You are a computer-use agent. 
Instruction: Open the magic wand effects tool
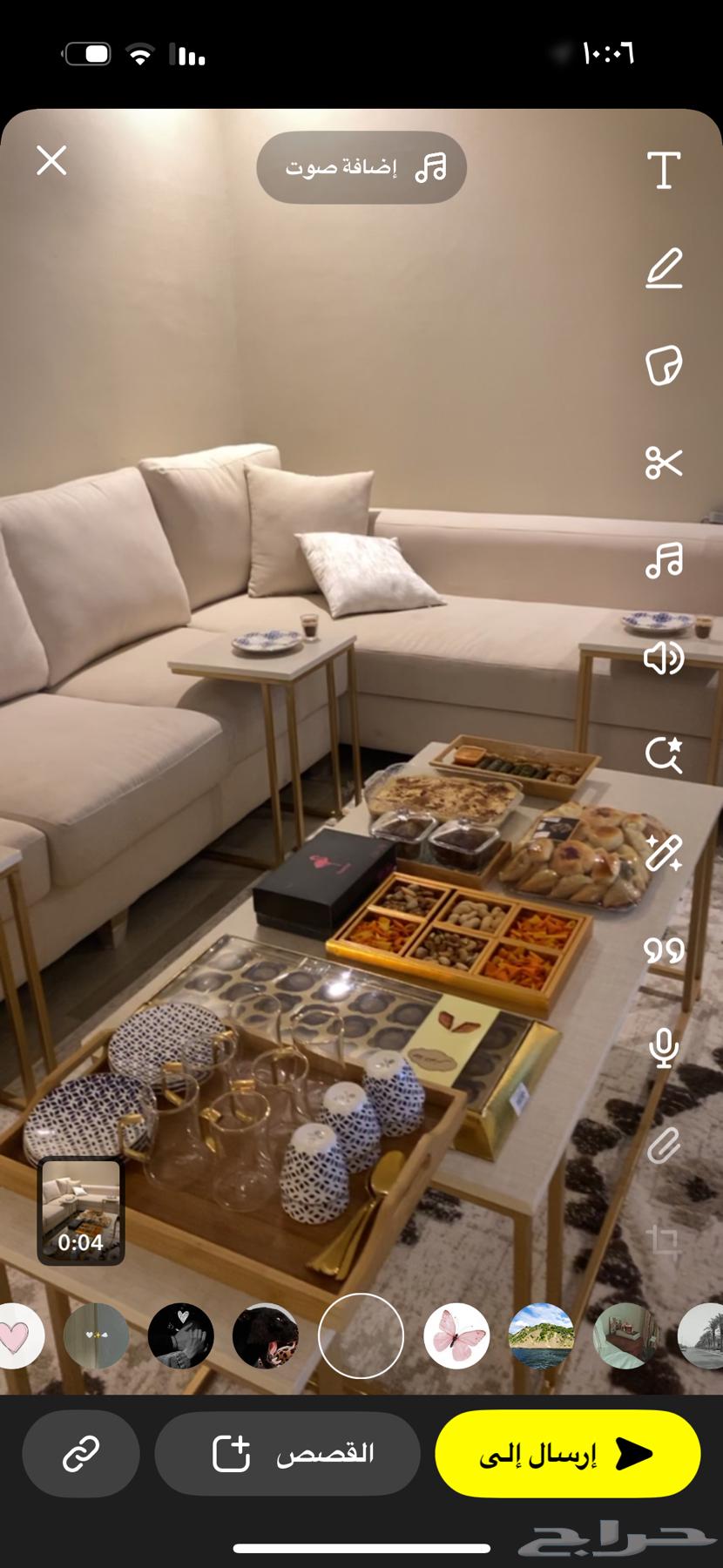pos(664,853)
